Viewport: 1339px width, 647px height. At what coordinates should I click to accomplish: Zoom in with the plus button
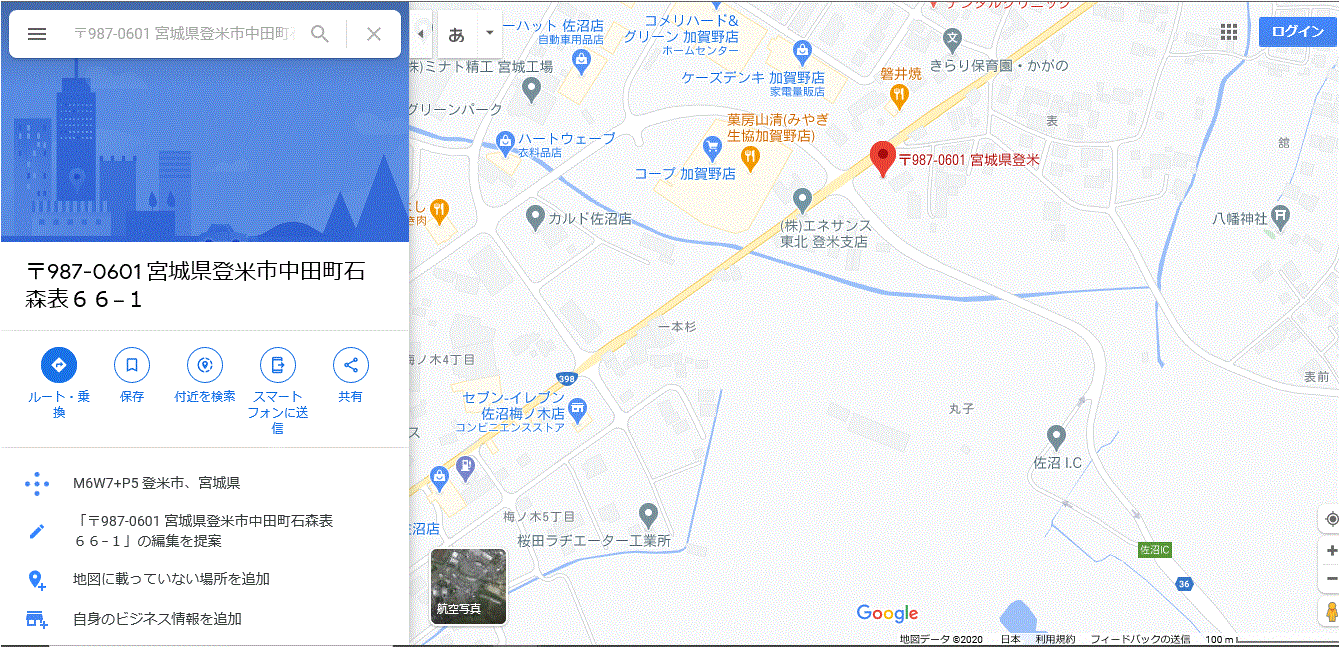[x=1331, y=551]
